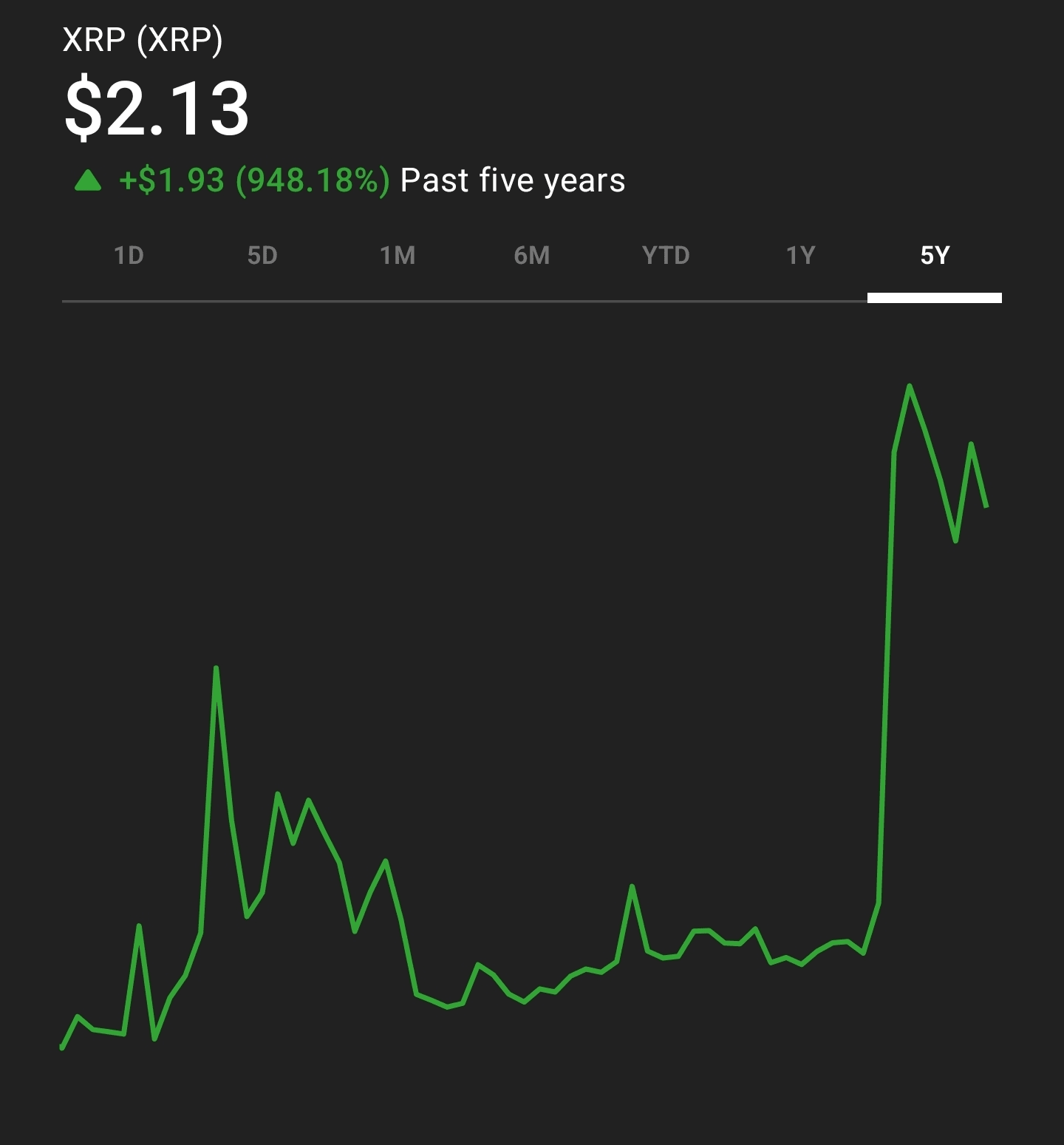Switch chart to 6M view
The height and width of the screenshot is (1145, 1064).
tap(532, 256)
